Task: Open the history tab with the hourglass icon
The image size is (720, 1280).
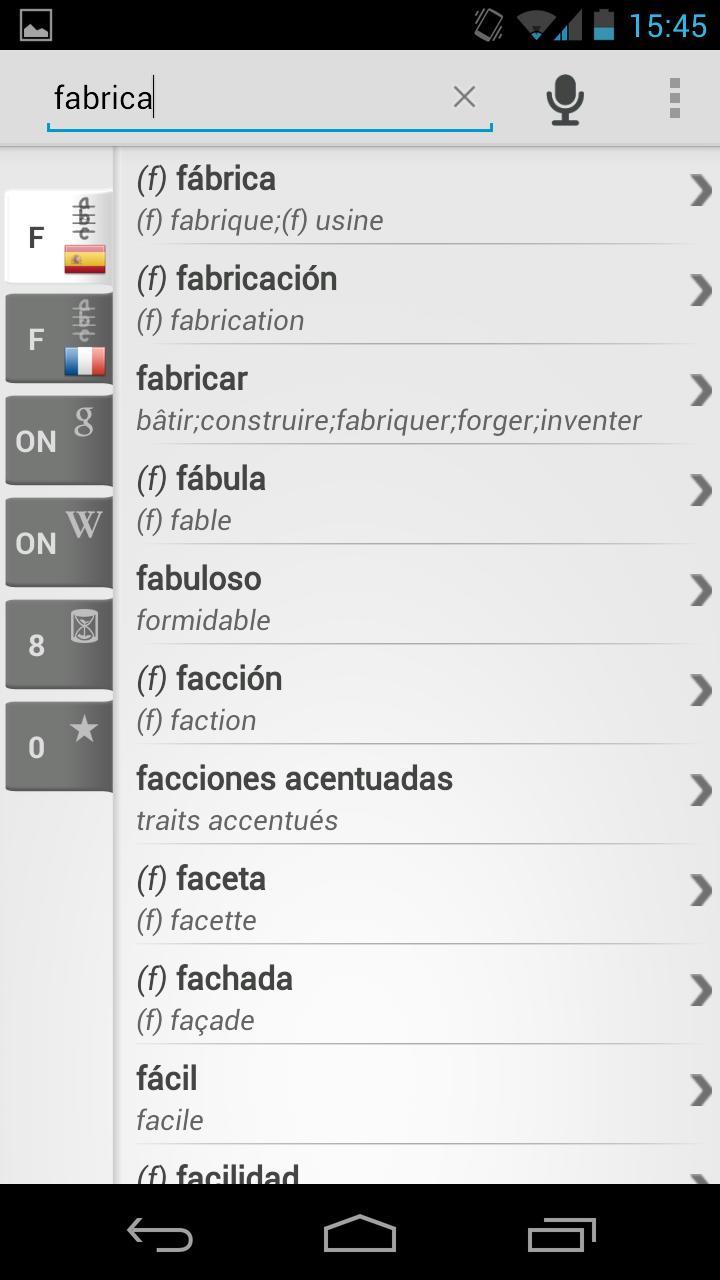Action: click(58, 644)
